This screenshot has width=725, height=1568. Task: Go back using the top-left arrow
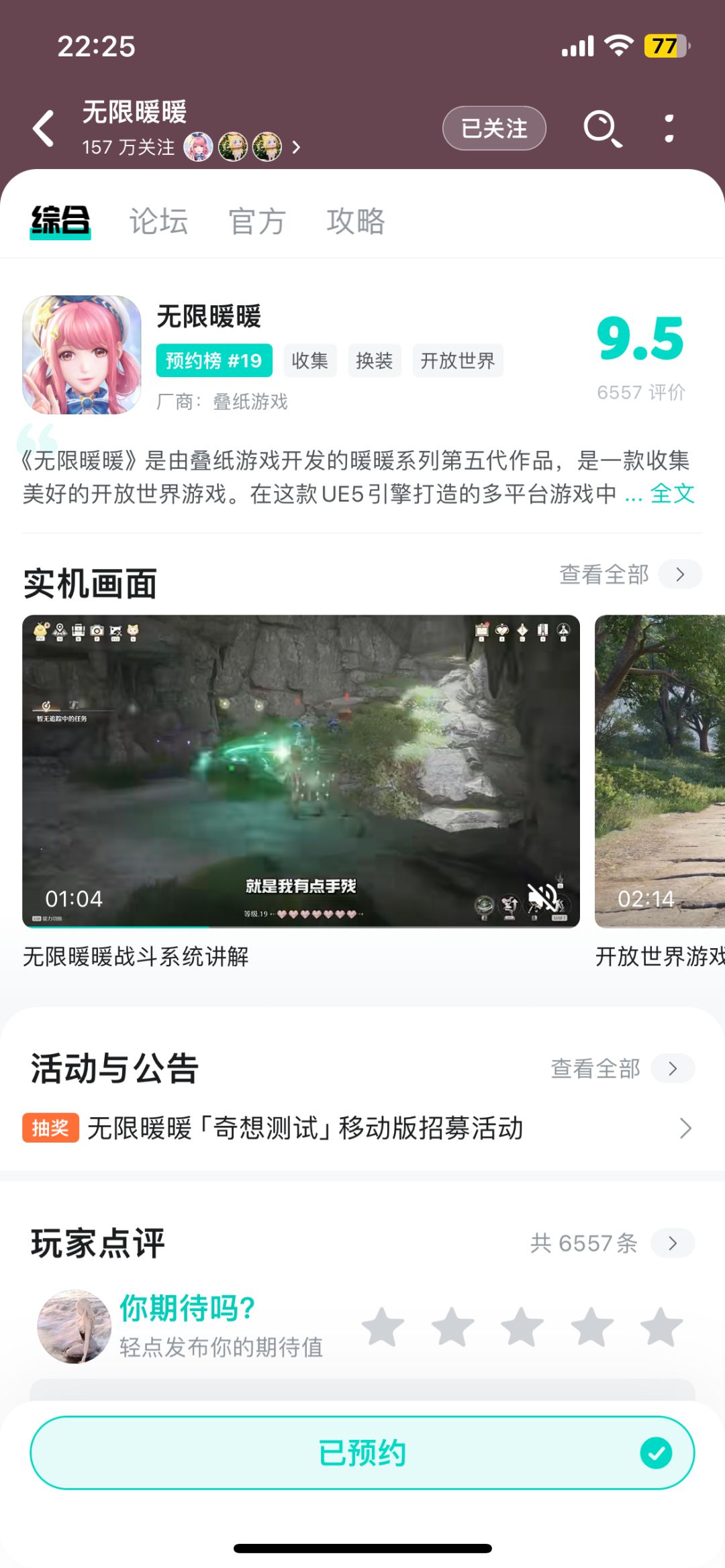(x=44, y=128)
